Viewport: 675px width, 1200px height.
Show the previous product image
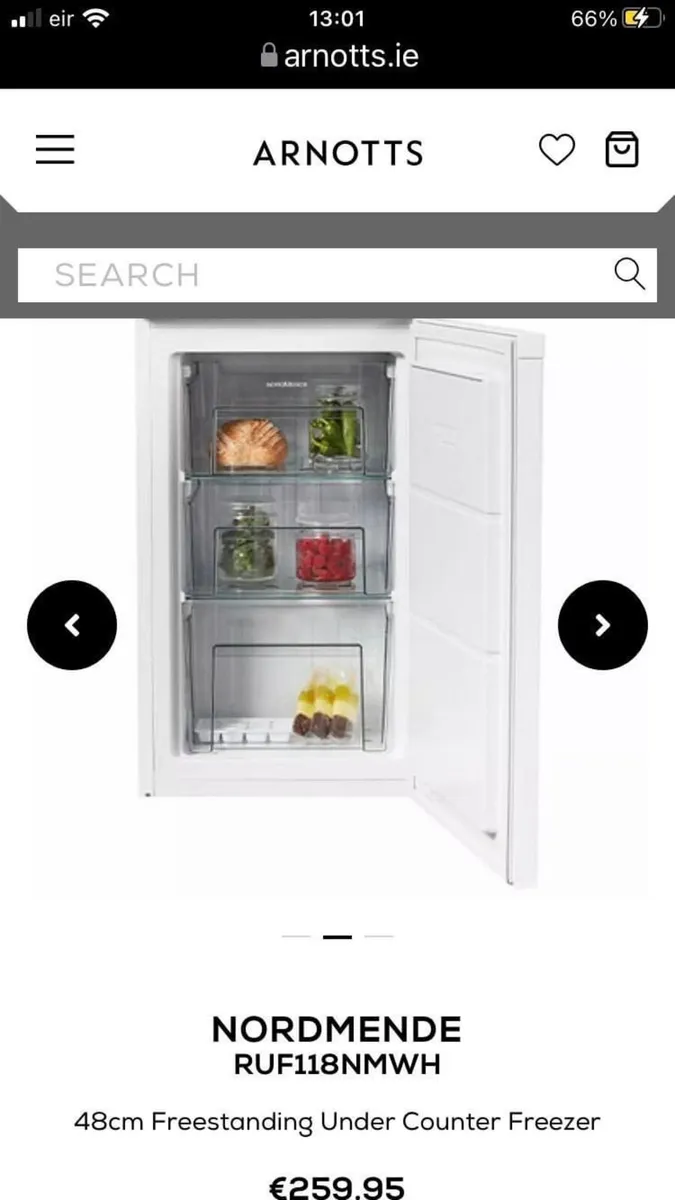pos(72,625)
